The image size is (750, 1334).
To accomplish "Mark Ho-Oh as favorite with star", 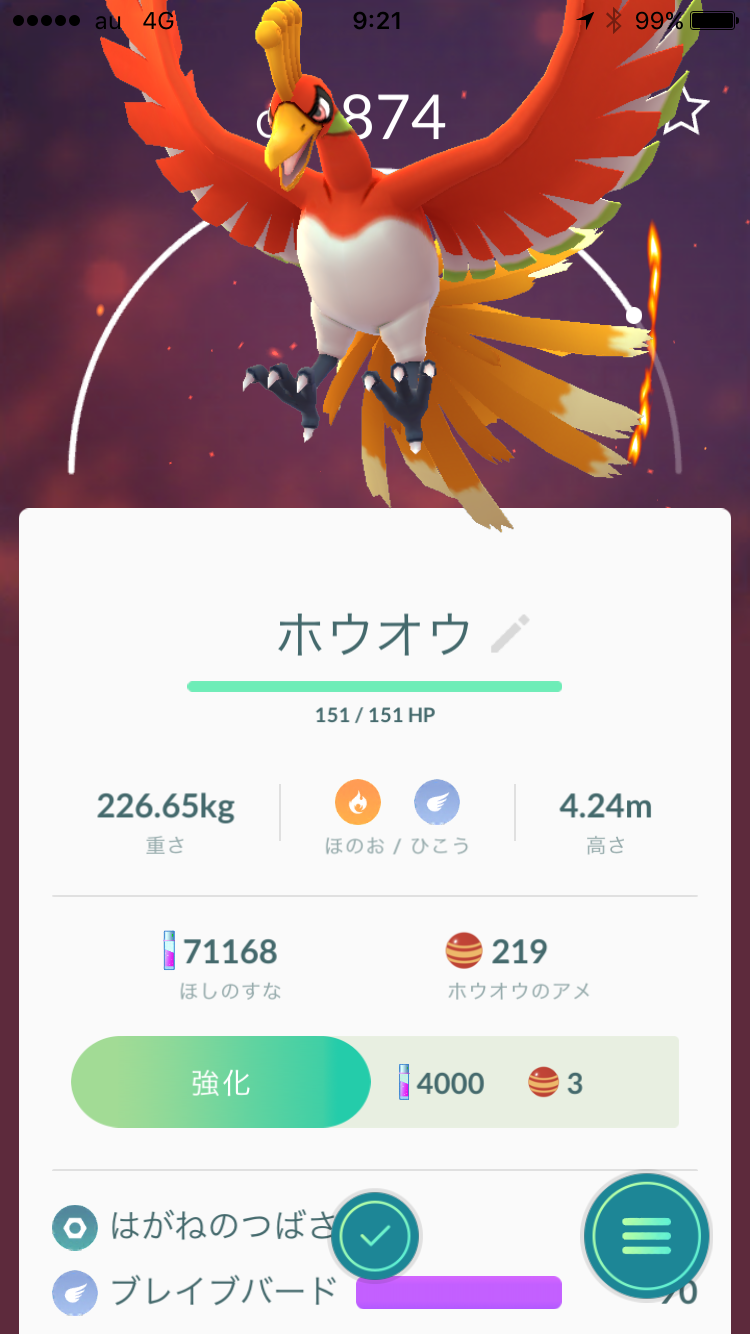I will tap(685, 112).
